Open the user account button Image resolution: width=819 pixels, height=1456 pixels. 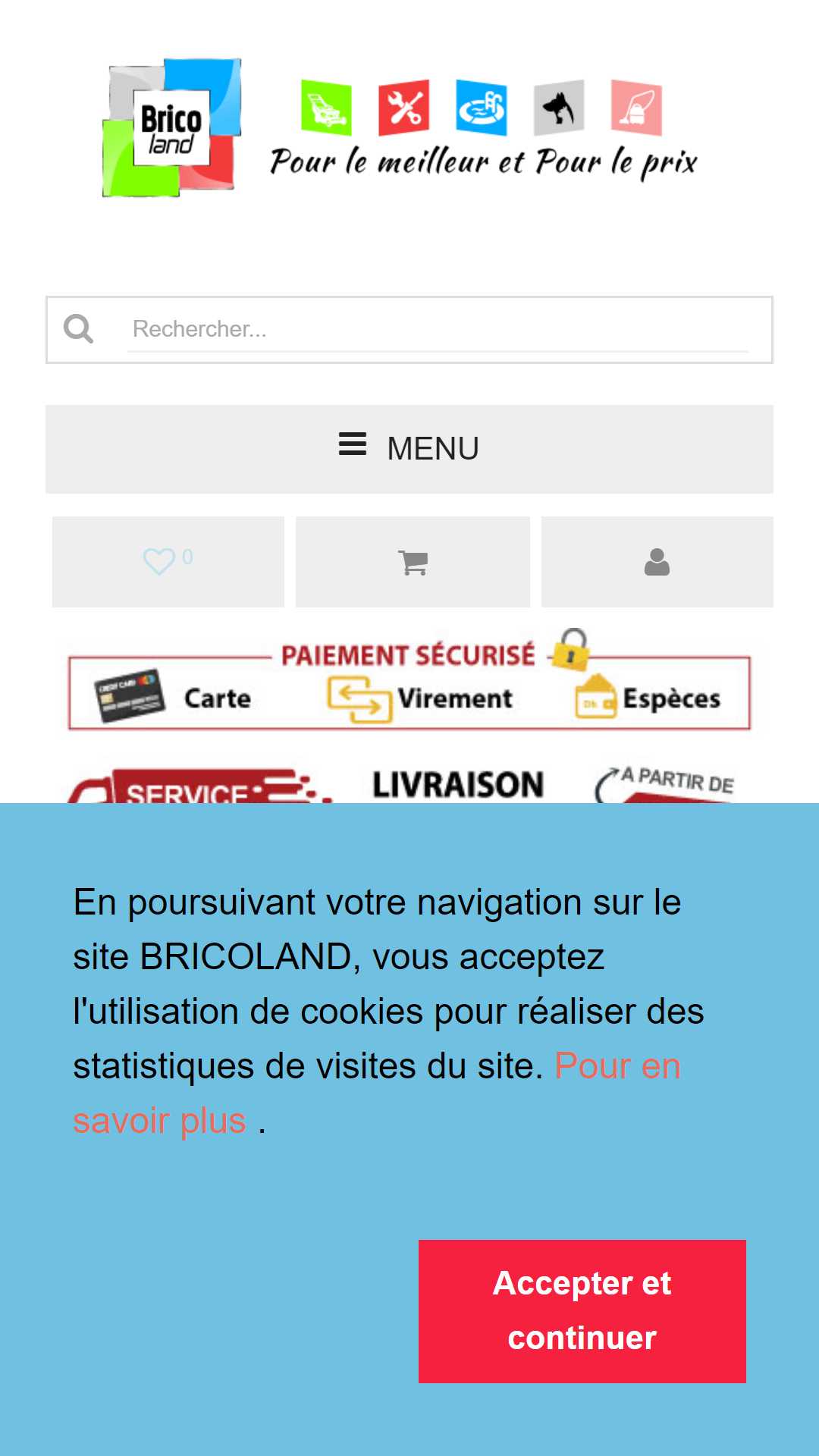tap(657, 562)
